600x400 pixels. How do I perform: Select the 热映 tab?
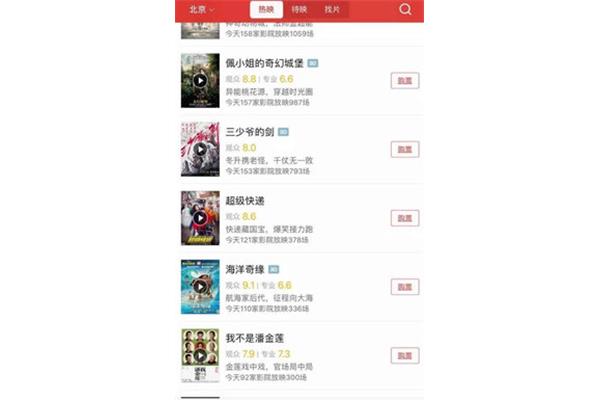point(265,10)
